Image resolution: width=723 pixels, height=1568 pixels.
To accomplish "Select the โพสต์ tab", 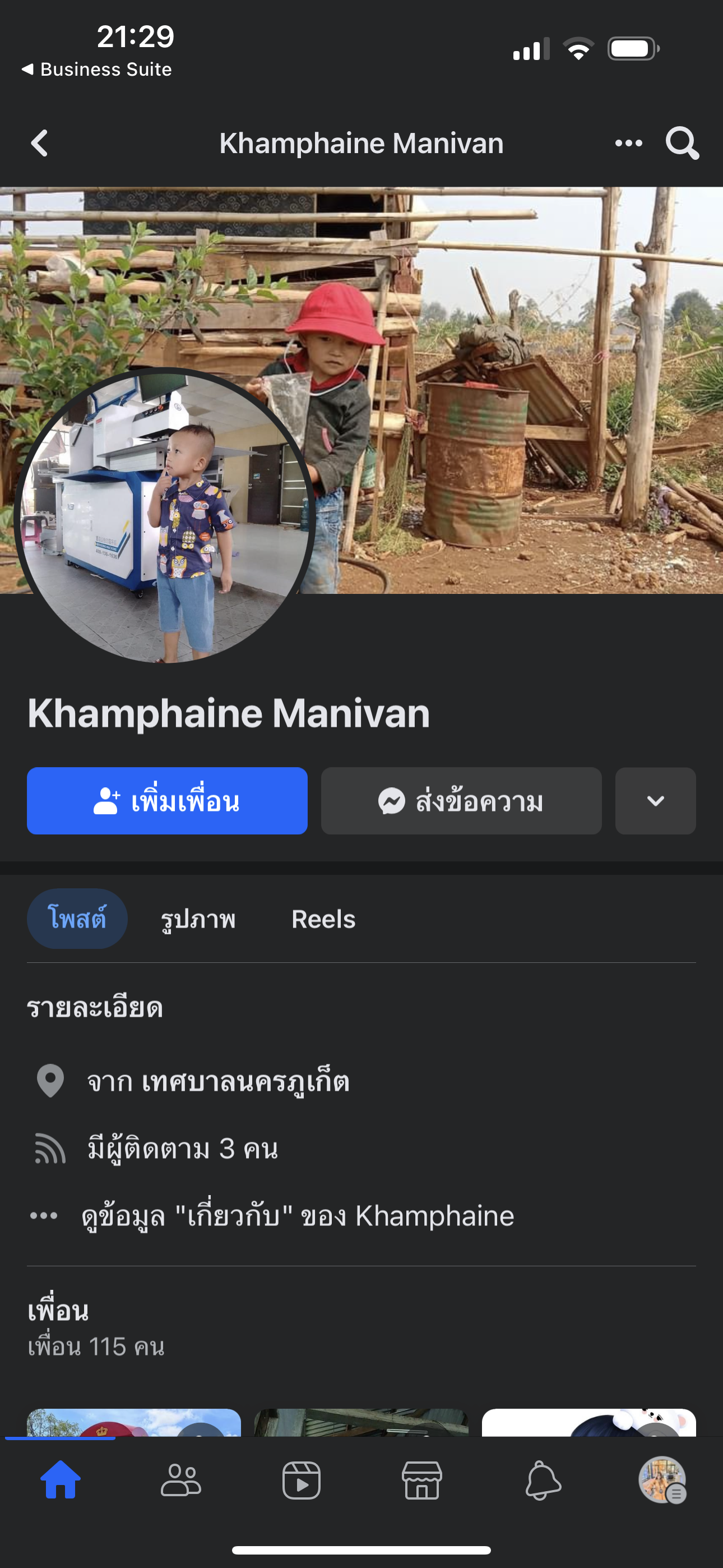I will pos(77,919).
